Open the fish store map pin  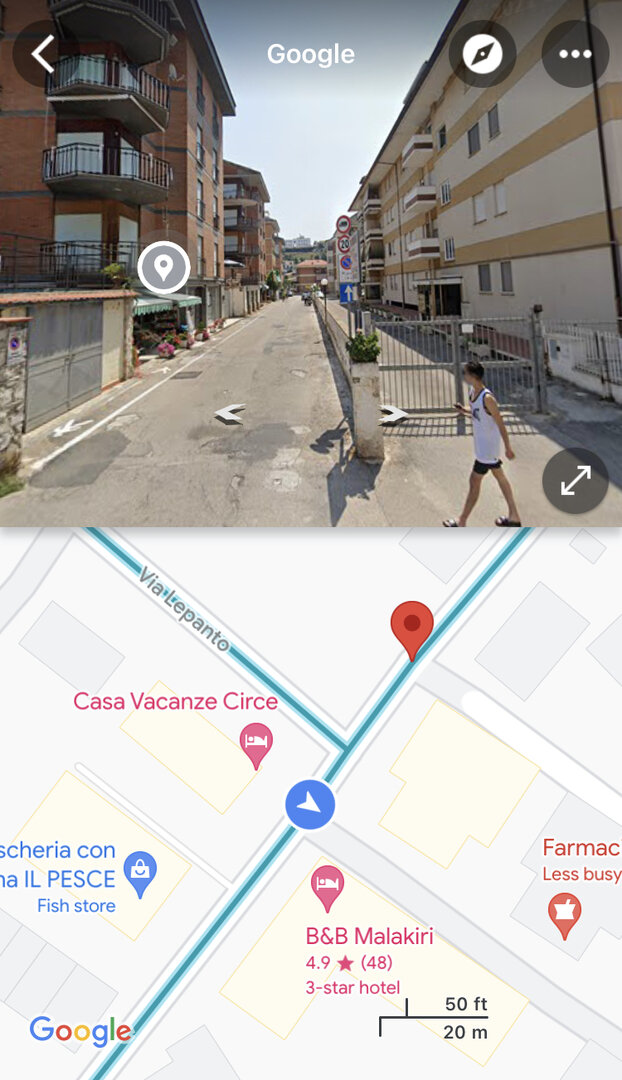(141, 874)
